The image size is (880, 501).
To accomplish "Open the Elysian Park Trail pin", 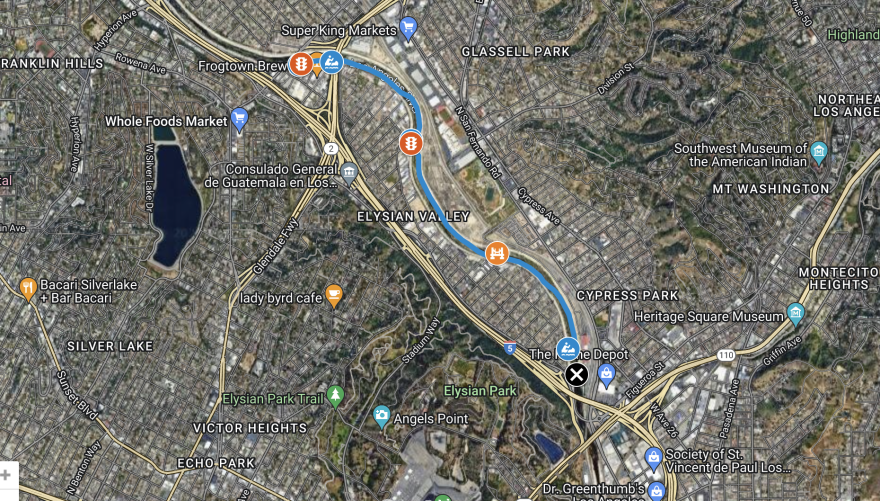I will (x=335, y=397).
